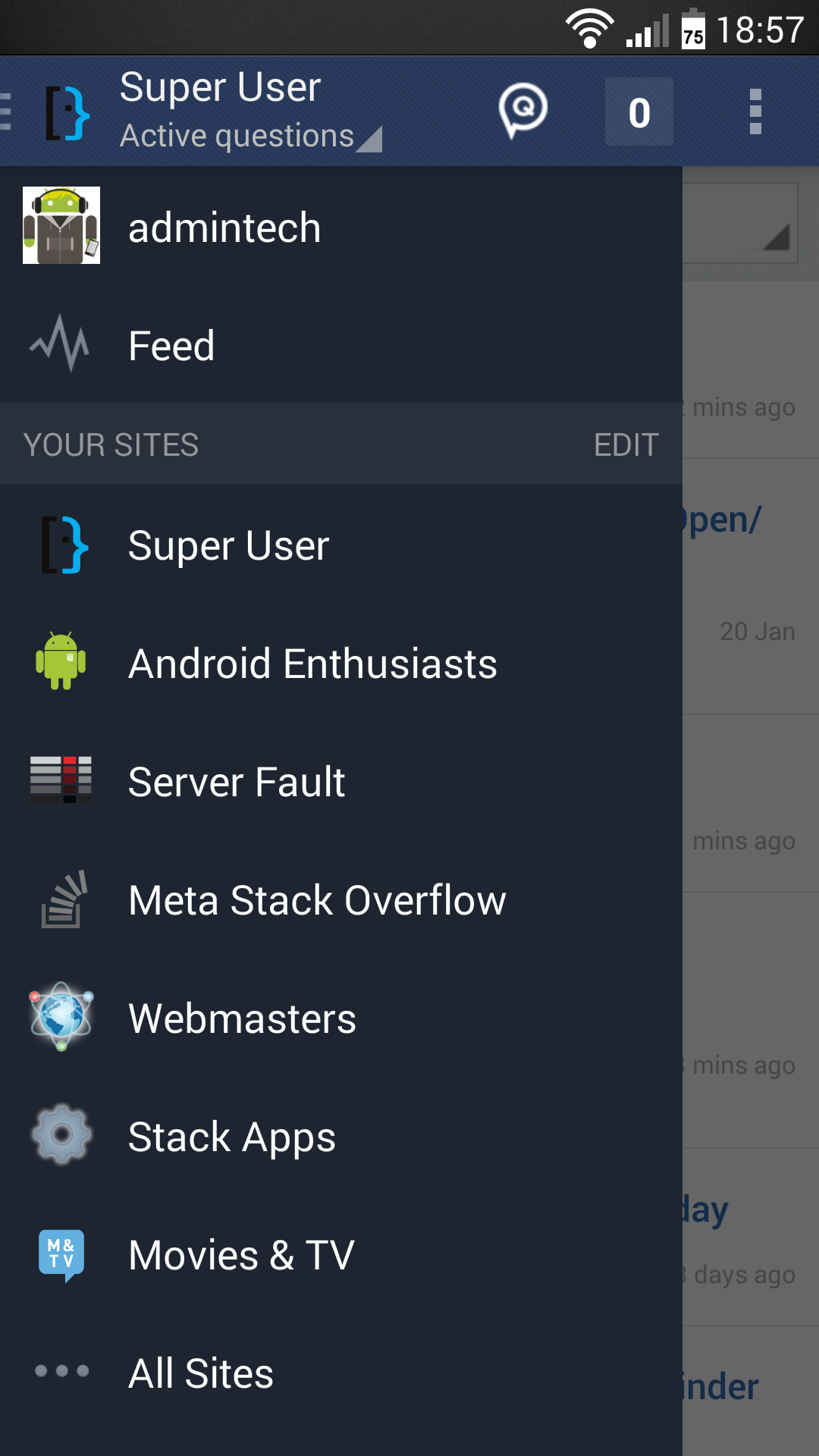Tap the ask question bubble icon

[x=523, y=111]
